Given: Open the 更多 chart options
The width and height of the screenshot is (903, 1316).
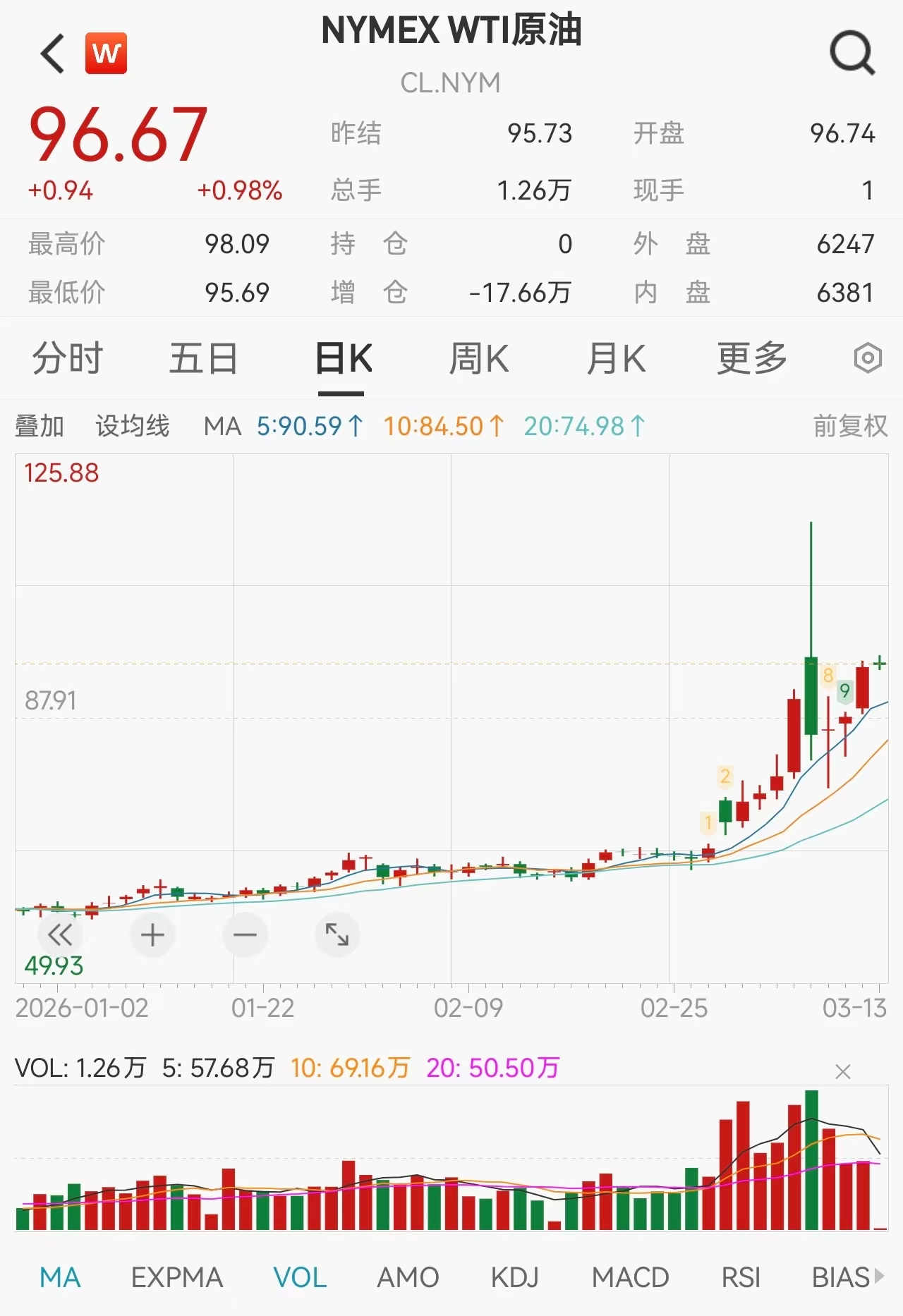Looking at the screenshot, I should (751, 358).
